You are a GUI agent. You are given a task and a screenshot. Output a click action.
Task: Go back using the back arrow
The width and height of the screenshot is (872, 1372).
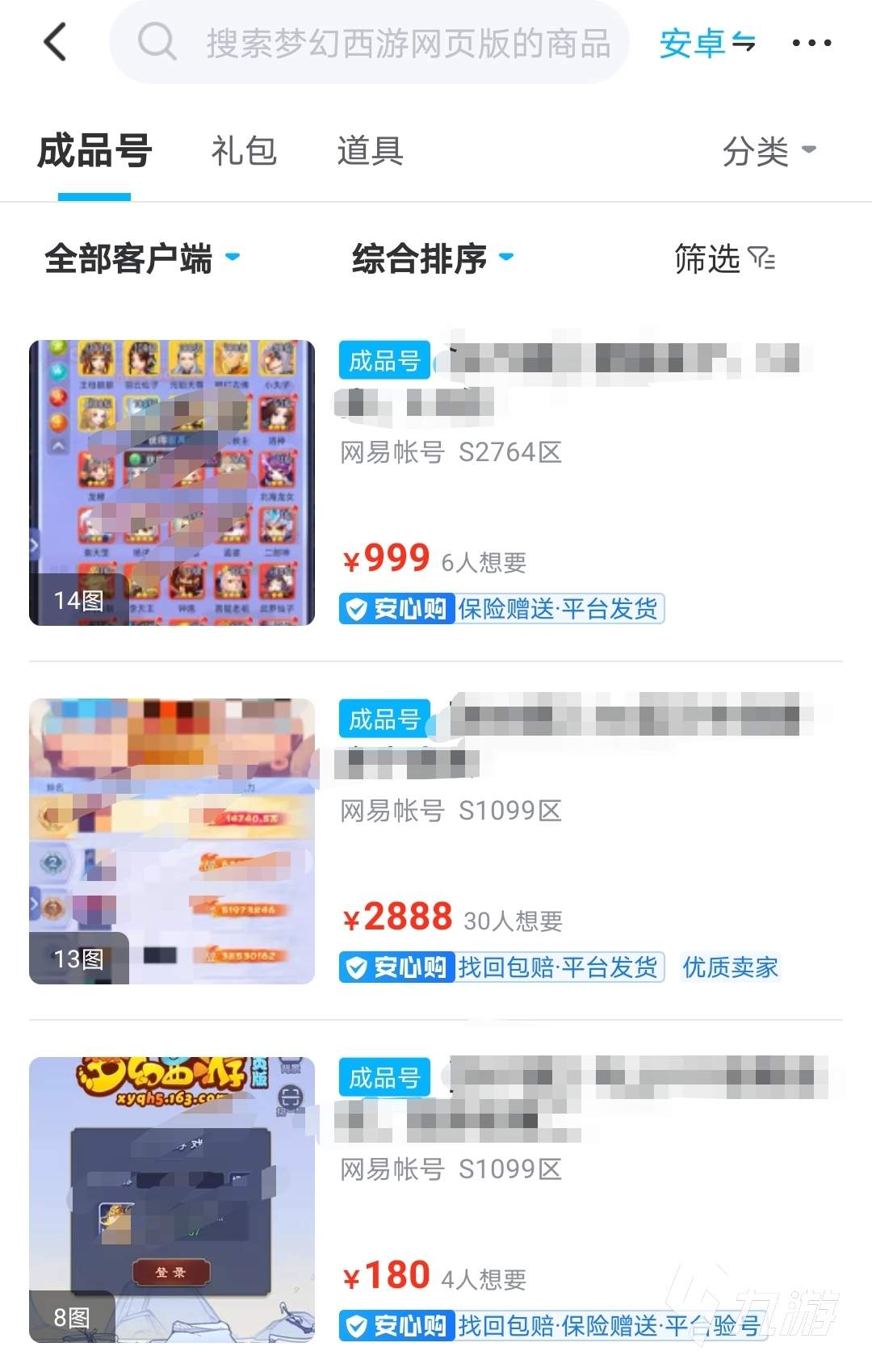[55, 42]
